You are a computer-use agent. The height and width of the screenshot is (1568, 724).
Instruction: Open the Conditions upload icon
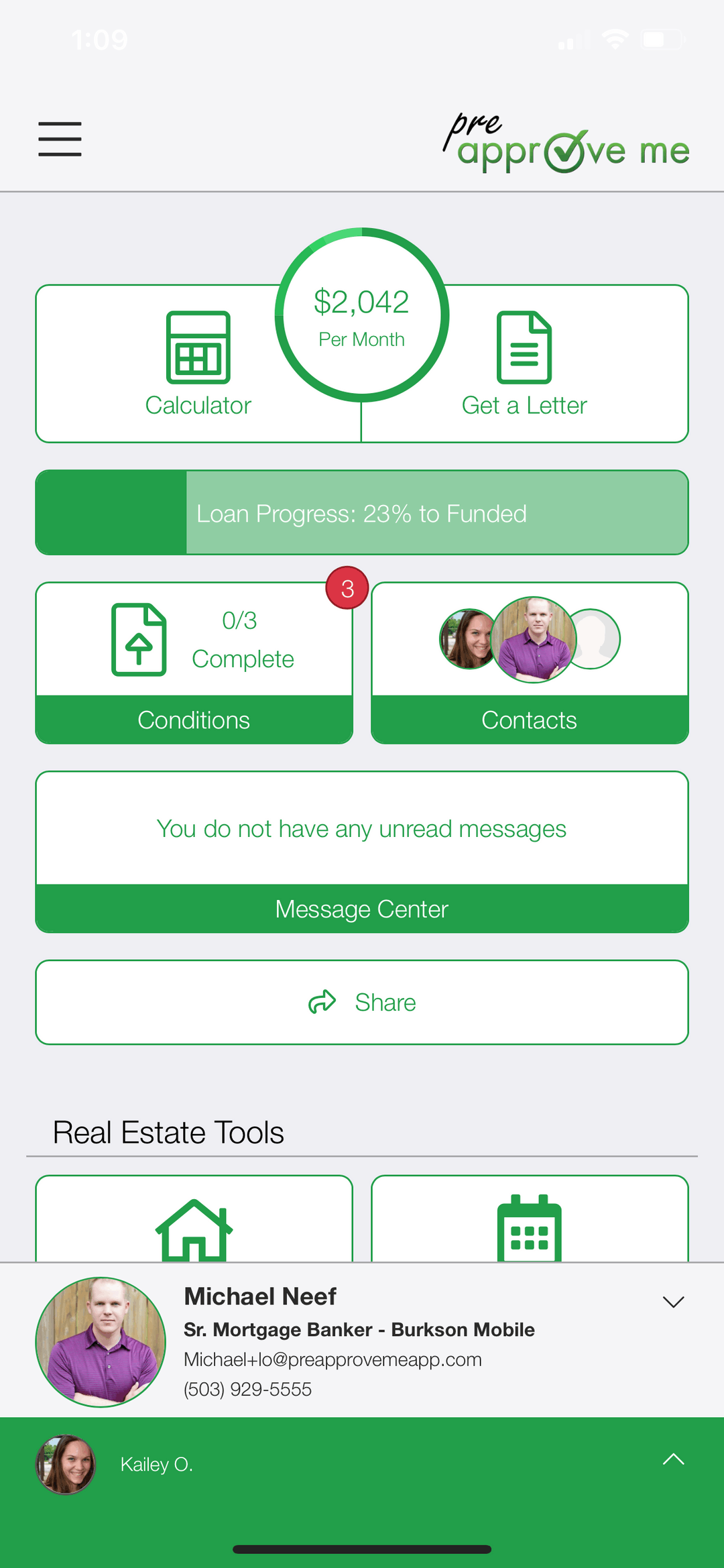point(139,638)
